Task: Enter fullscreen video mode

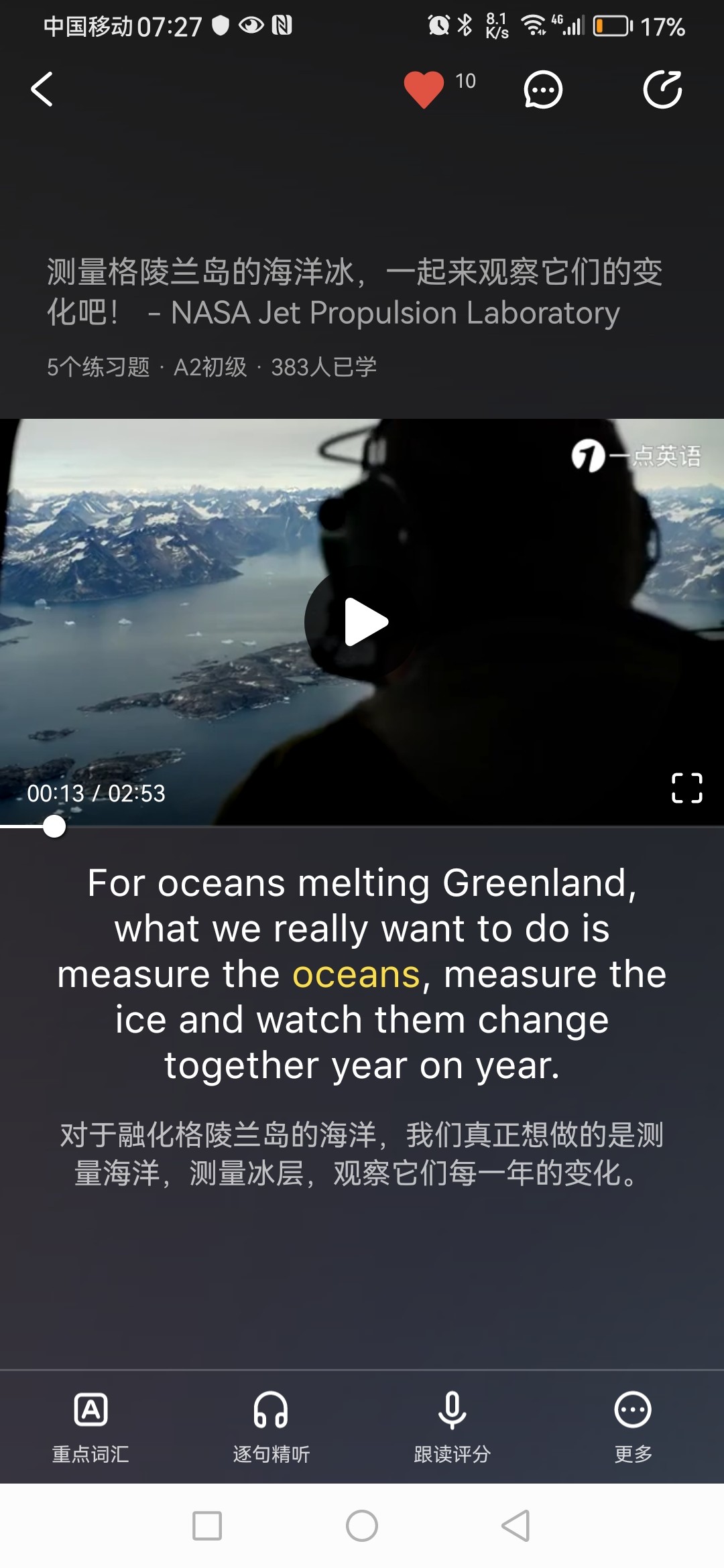Action: [686, 788]
